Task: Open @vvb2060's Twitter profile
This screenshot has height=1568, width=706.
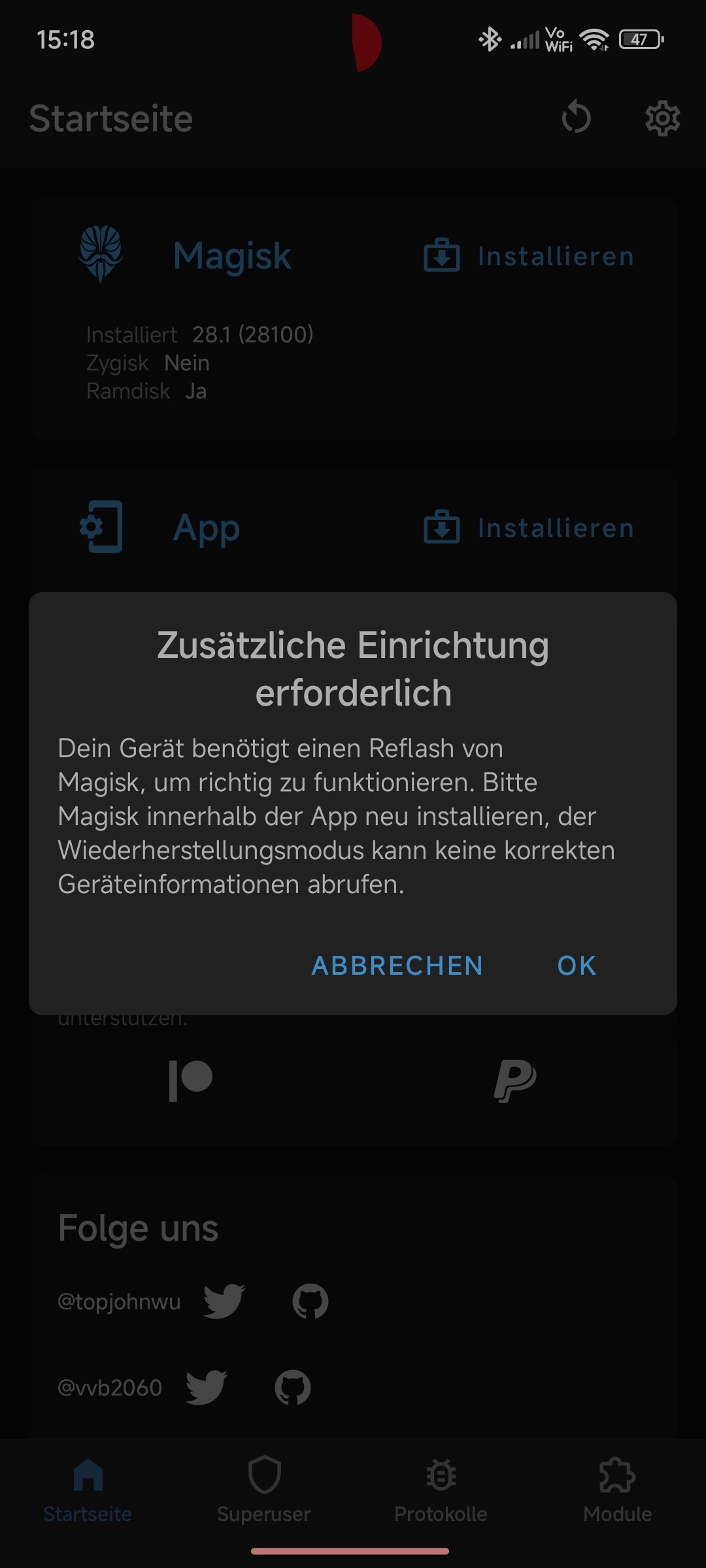Action: pos(206,1388)
